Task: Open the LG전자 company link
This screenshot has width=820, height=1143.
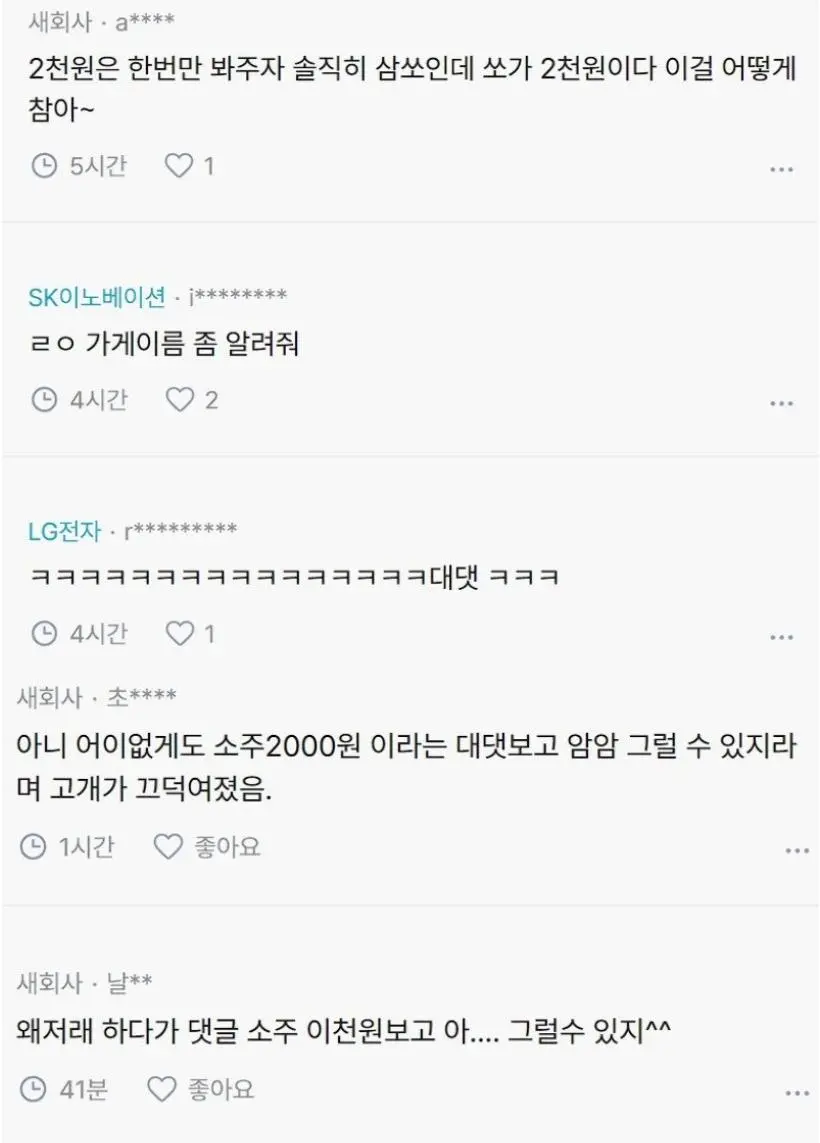Action: coord(65,532)
